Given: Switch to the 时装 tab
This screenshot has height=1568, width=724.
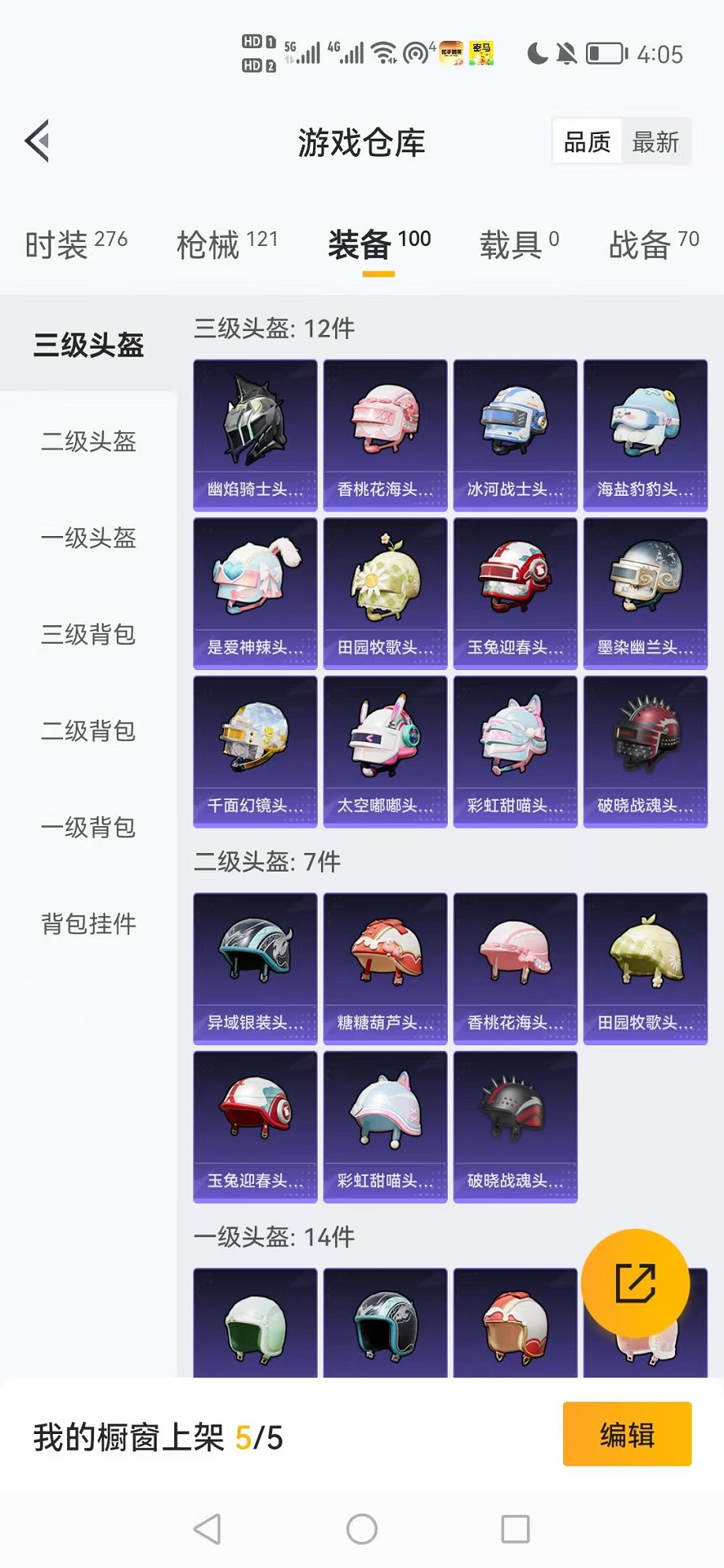Looking at the screenshot, I should pyautogui.click(x=76, y=244).
